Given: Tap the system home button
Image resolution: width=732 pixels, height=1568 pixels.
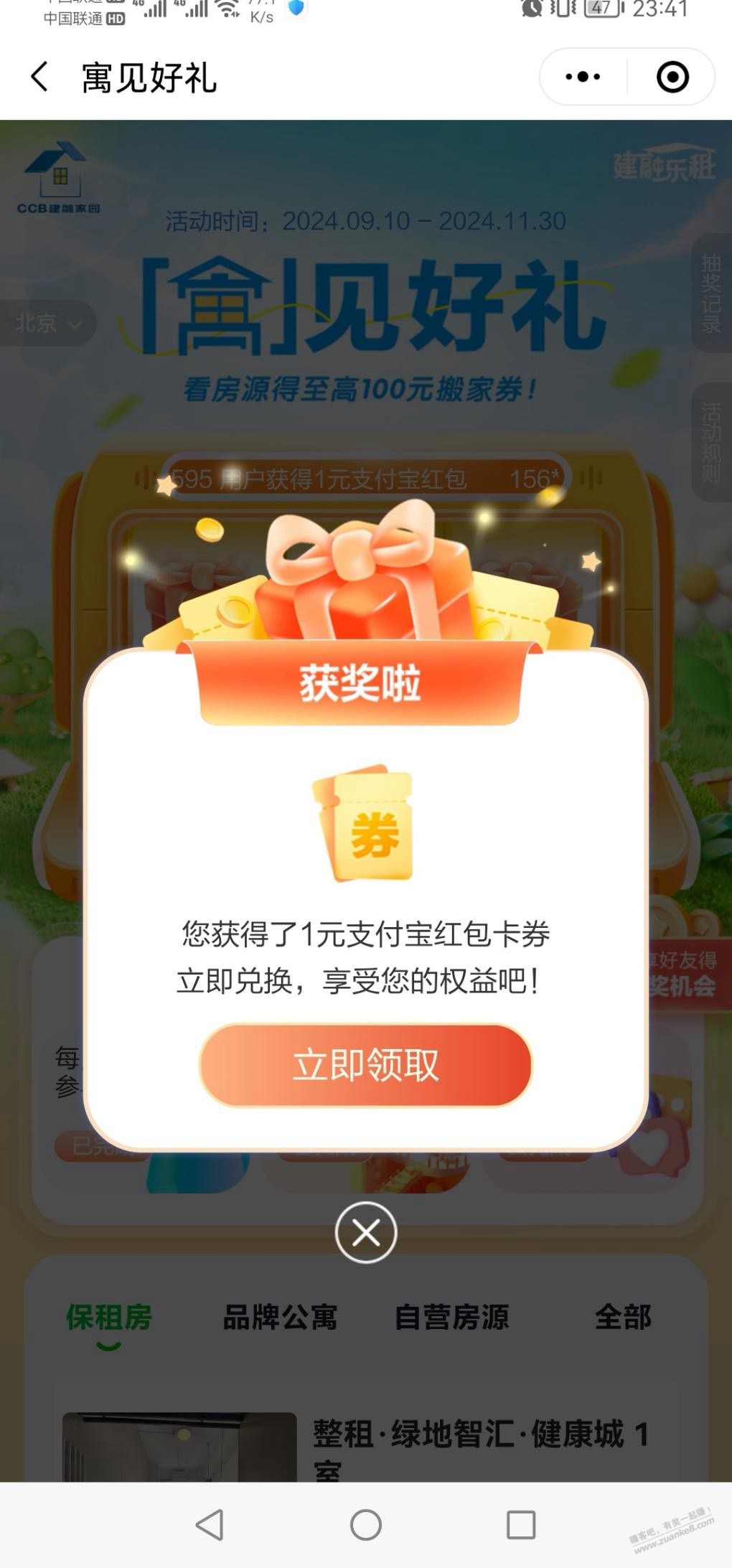Looking at the screenshot, I should [366, 1525].
